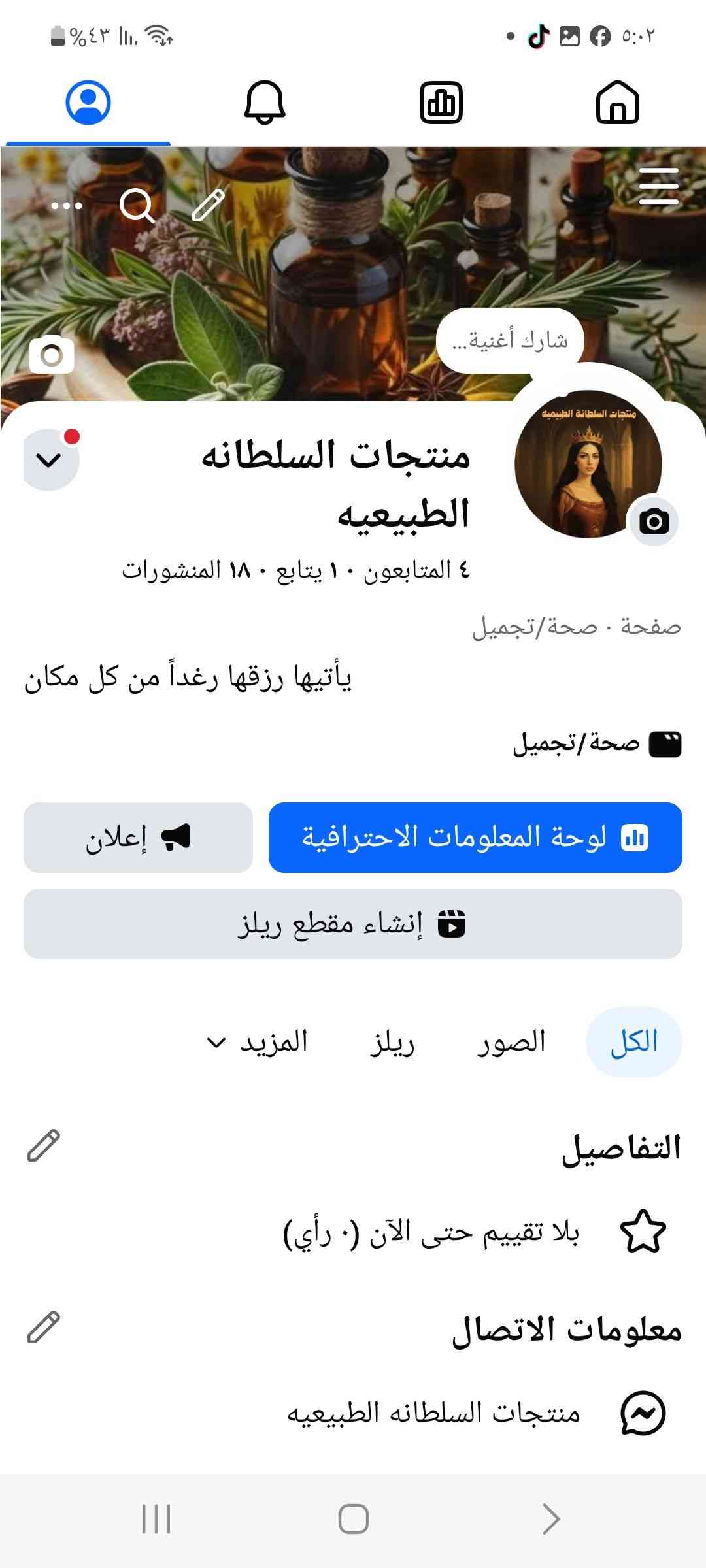706x1568 pixels.
Task: Open the hamburger menu on cover photo
Action: pyautogui.click(x=658, y=186)
